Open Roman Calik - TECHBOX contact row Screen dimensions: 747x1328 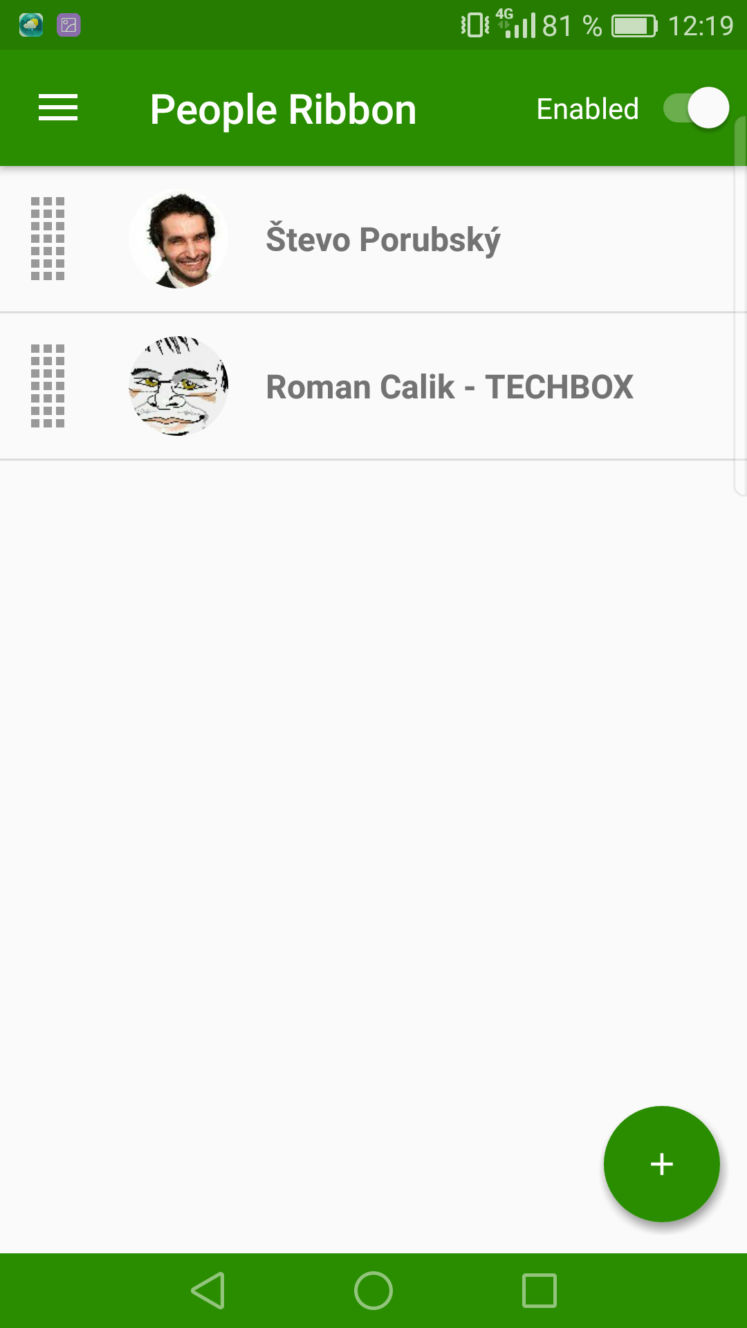[373, 387]
